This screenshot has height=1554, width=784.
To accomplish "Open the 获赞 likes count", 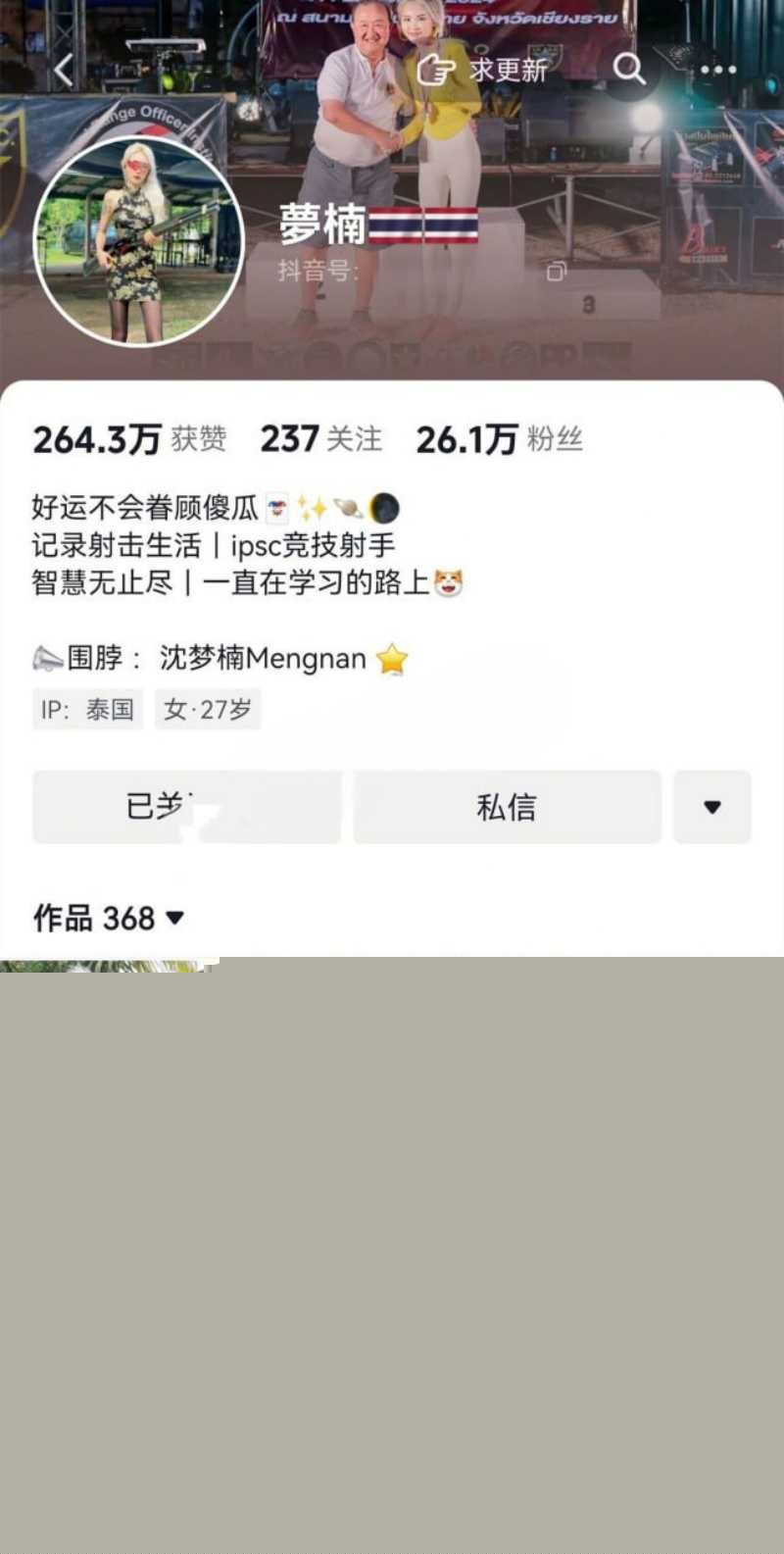I will (129, 439).
